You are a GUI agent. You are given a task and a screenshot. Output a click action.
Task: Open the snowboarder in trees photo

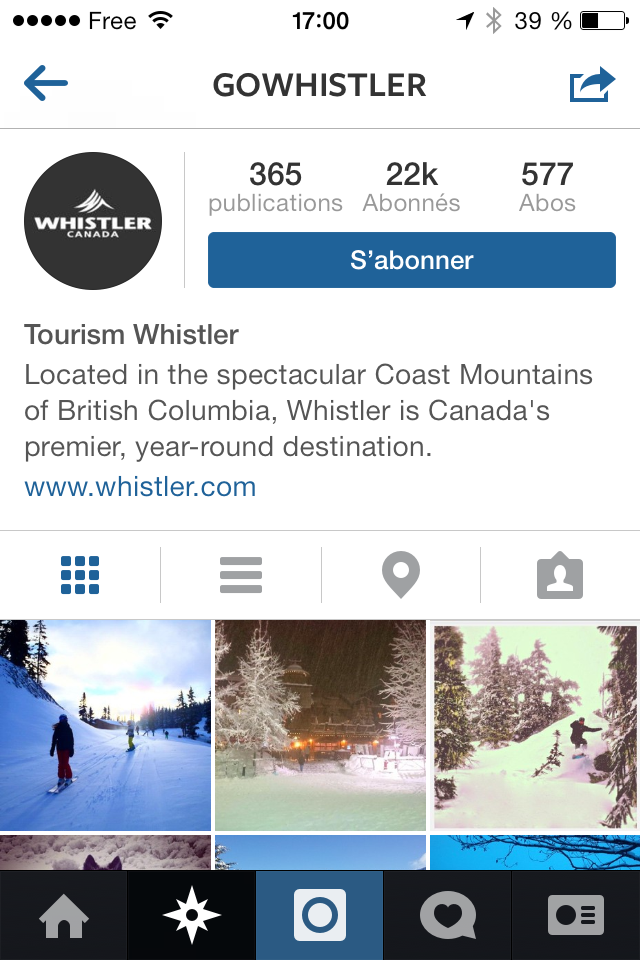(x=535, y=725)
